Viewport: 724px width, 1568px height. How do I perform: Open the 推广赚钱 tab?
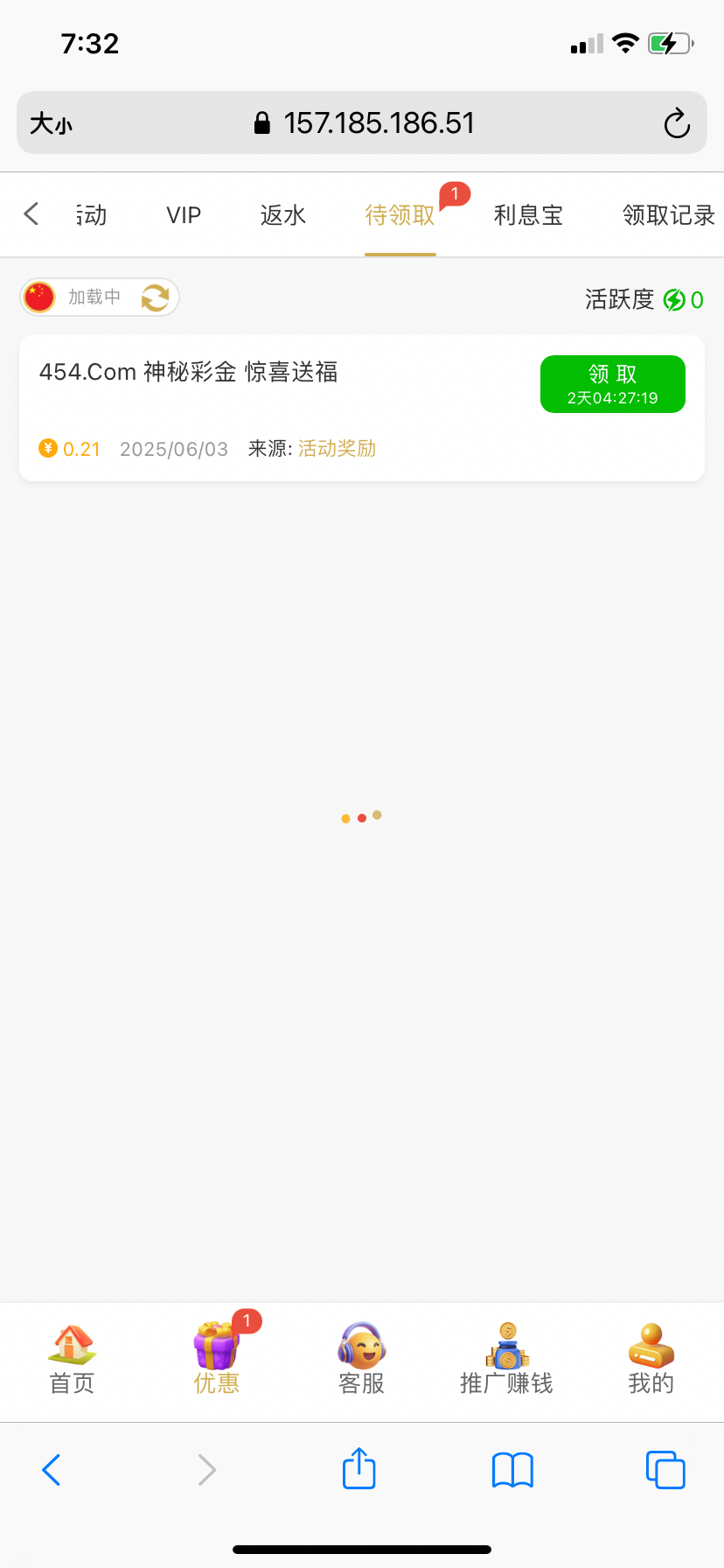(x=506, y=1358)
